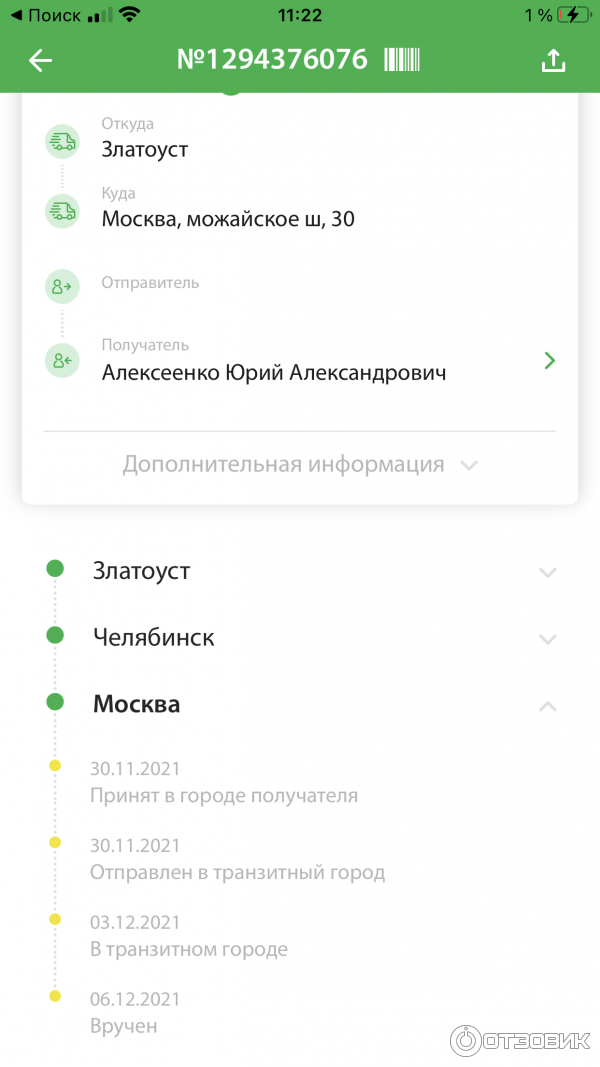The width and height of the screenshot is (600, 1067).
Task: Go back with the arrow icon
Action: point(40,60)
